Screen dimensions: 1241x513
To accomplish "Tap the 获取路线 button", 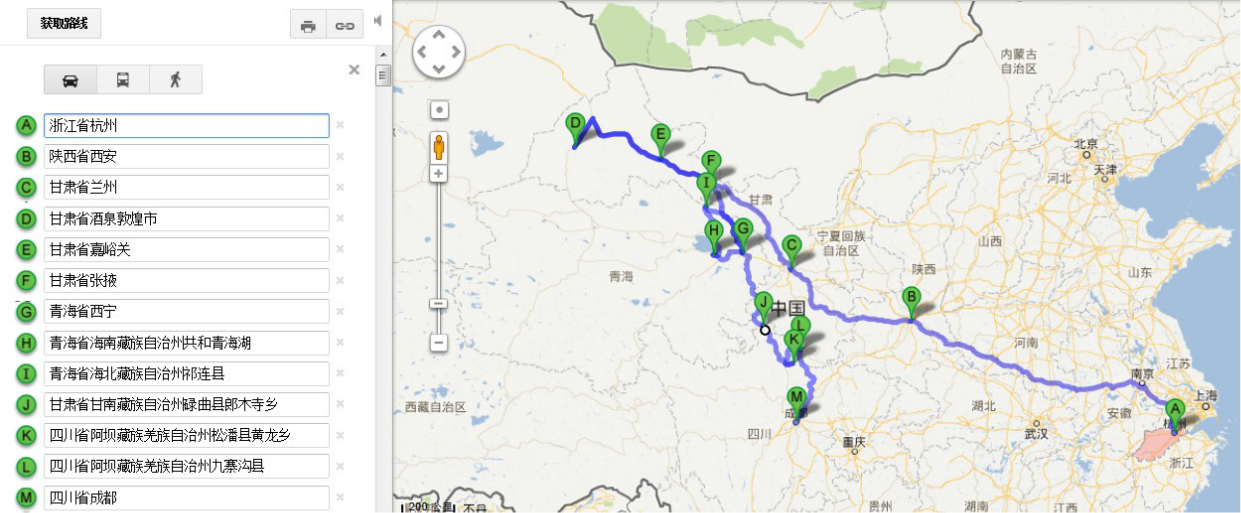I will tap(64, 23).
